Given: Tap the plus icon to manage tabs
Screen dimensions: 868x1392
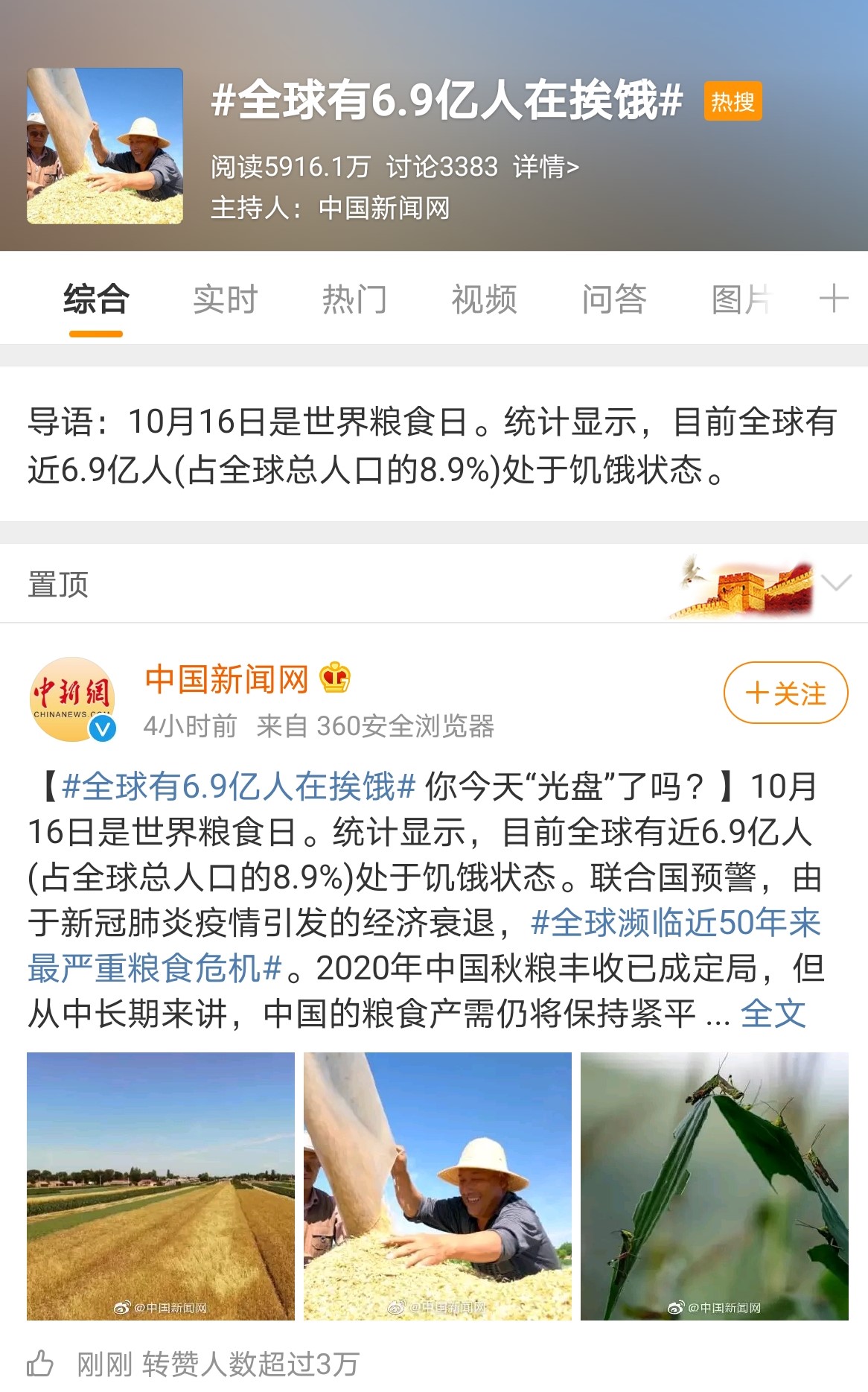Looking at the screenshot, I should 833,299.
